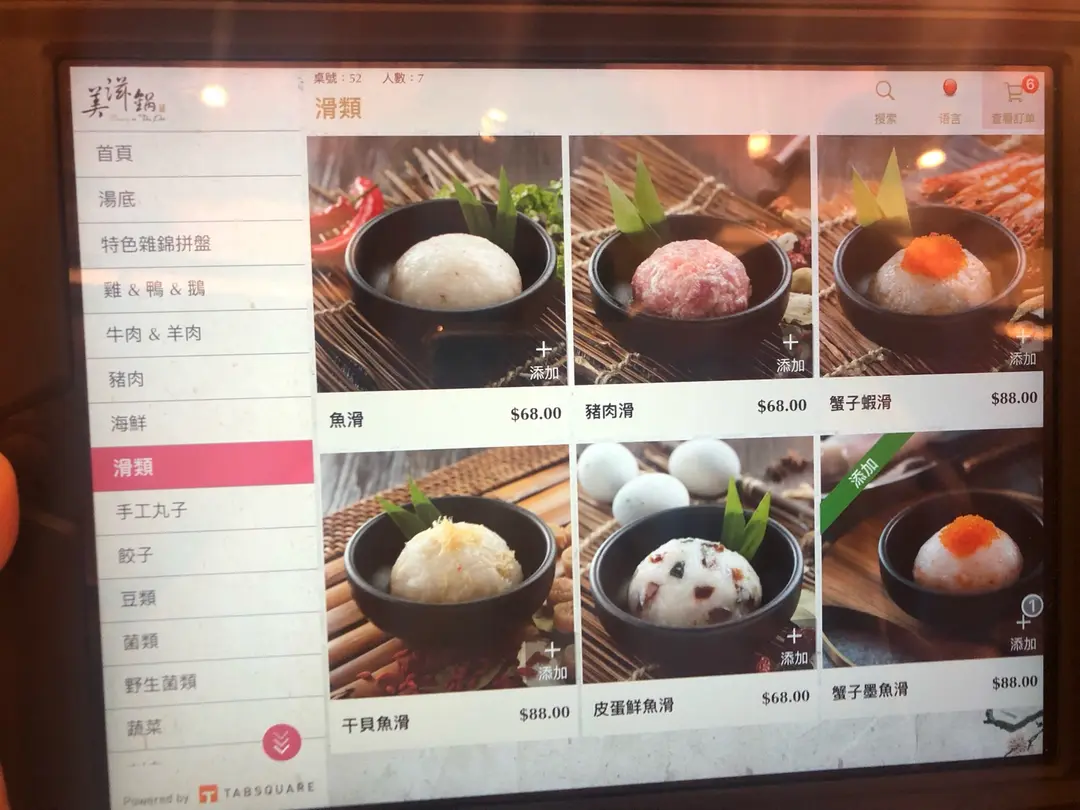View the order cart 查看訂單
Image resolution: width=1080 pixels, height=810 pixels.
1014,101
